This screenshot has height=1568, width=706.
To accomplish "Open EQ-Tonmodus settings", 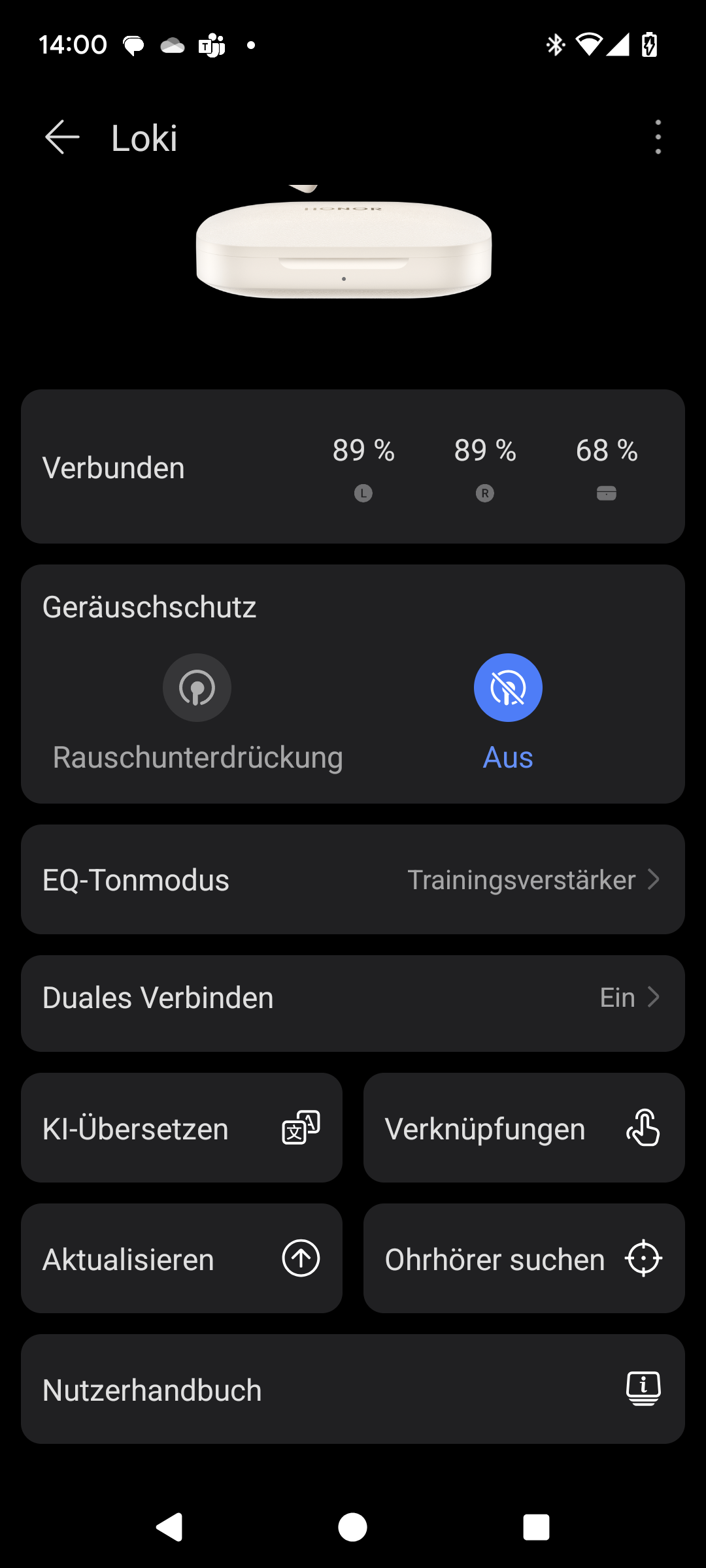I will pos(353,879).
